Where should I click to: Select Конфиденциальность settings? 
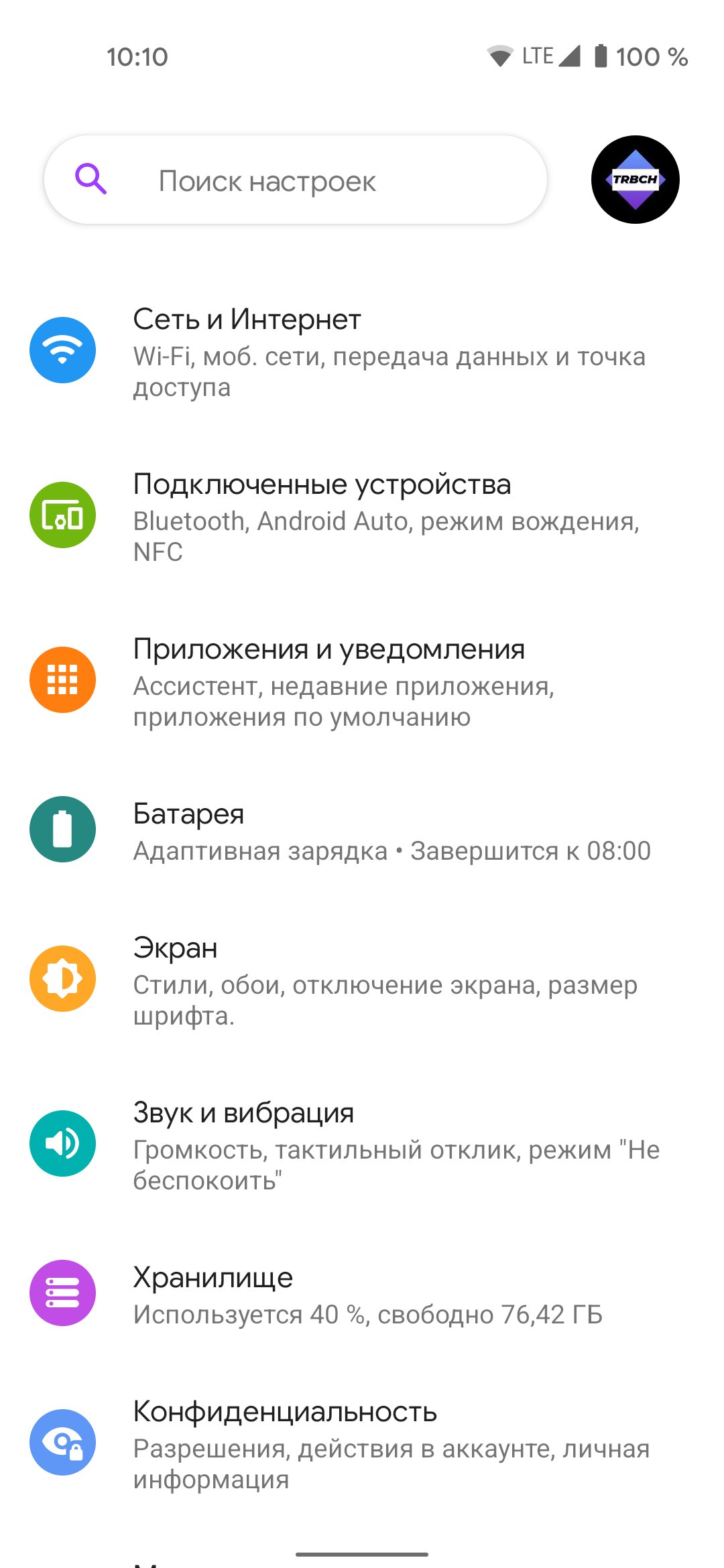(x=362, y=1444)
